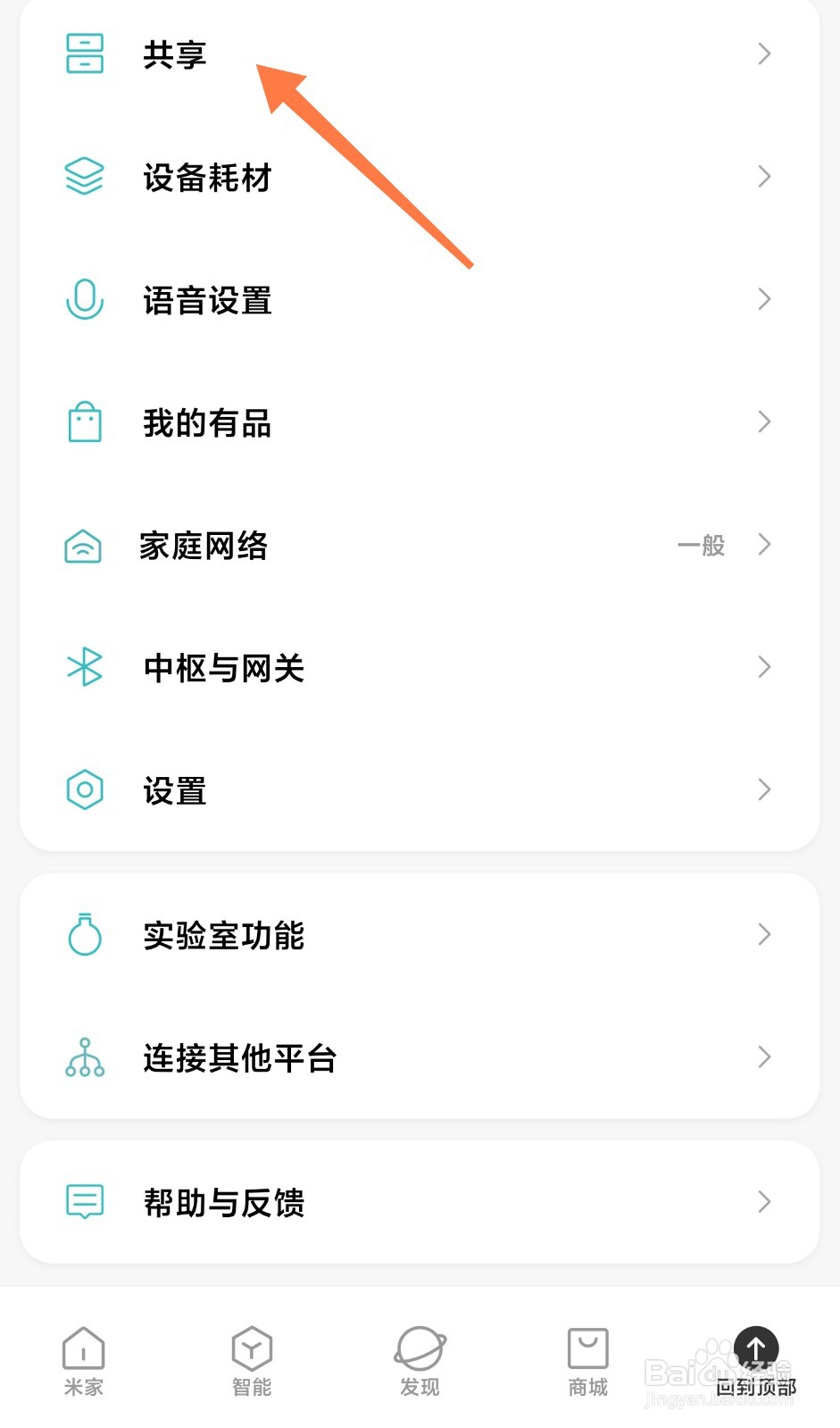840x1428 pixels.
Task: Open 帮助与反馈 help and feedback
Action: click(420, 1202)
